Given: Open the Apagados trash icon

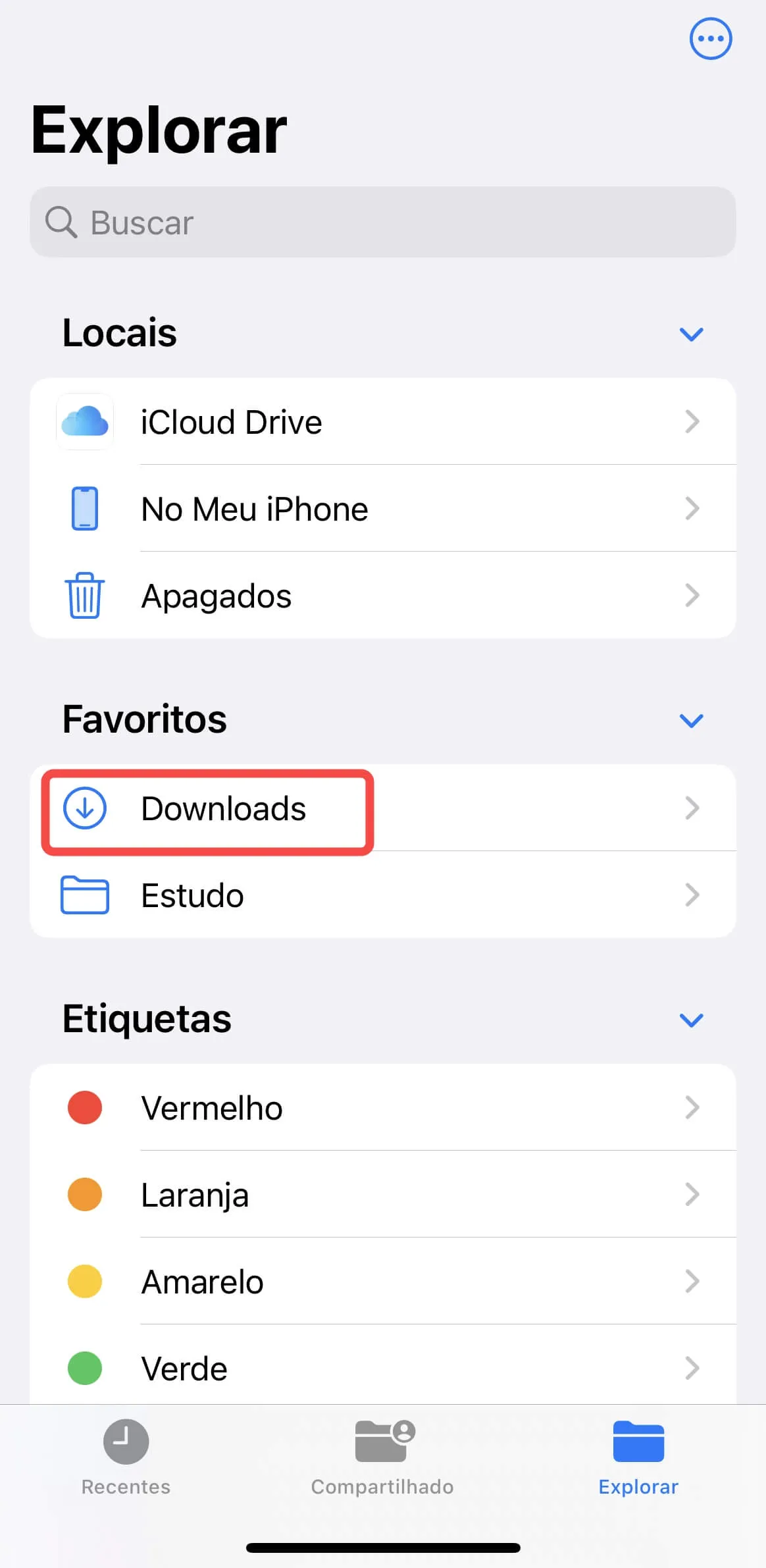Looking at the screenshot, I should click(x=84, y=594).
